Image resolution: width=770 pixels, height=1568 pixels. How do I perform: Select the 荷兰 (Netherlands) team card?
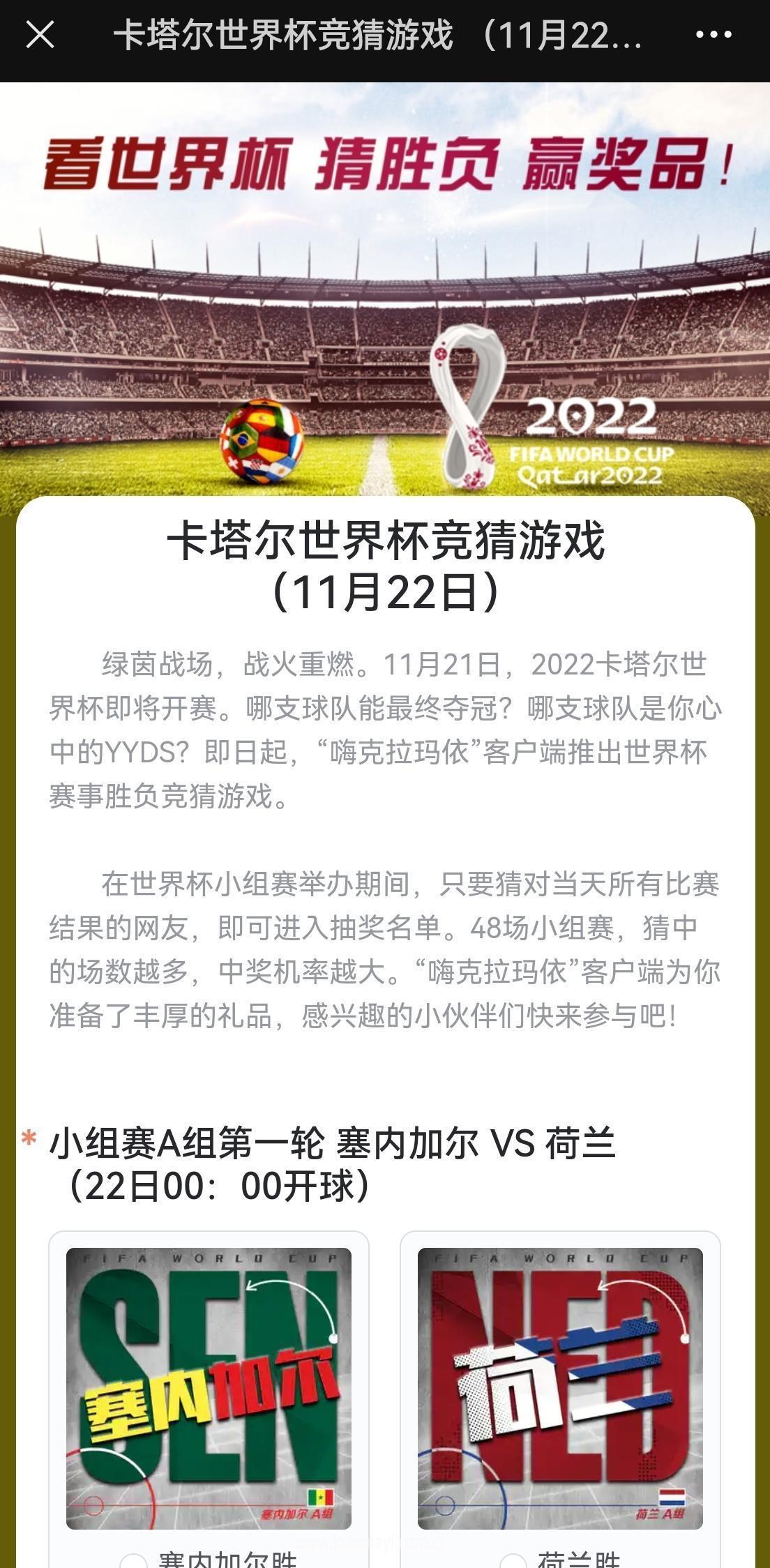click(x=560, y=1388)
